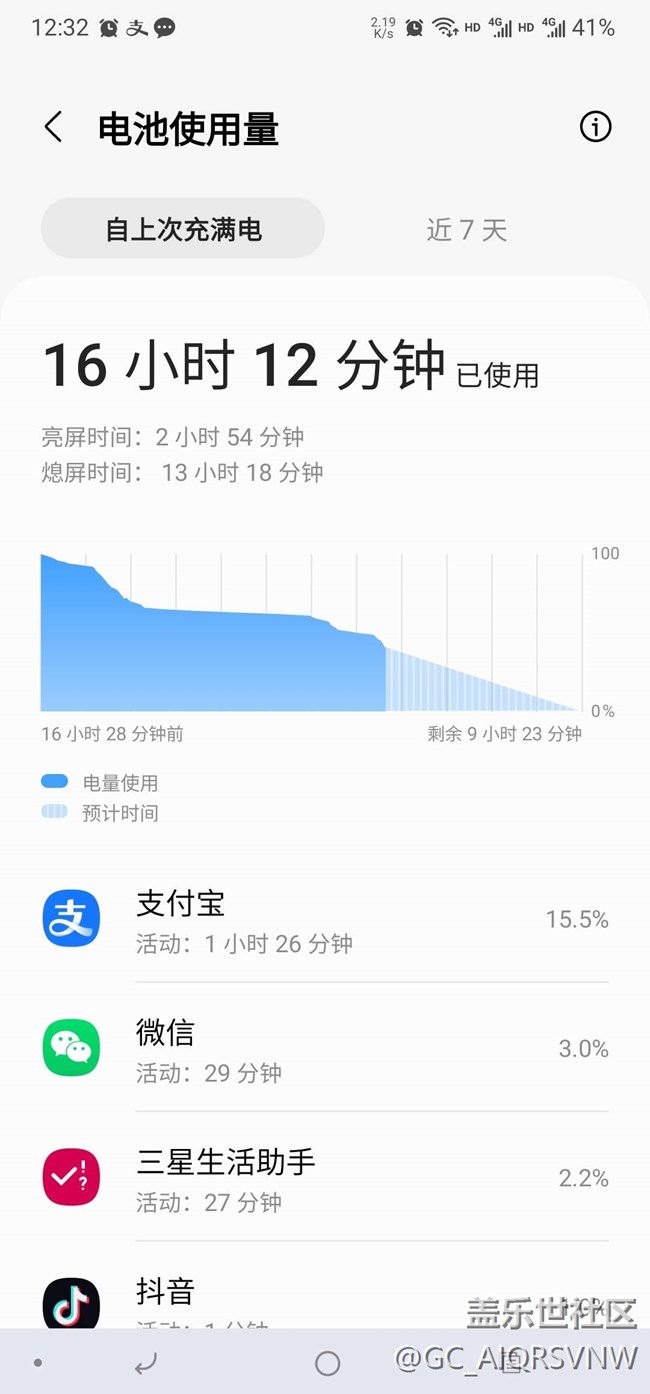
Task: Open 三星生活助手 battery usage details
Action: (325, 1177)
